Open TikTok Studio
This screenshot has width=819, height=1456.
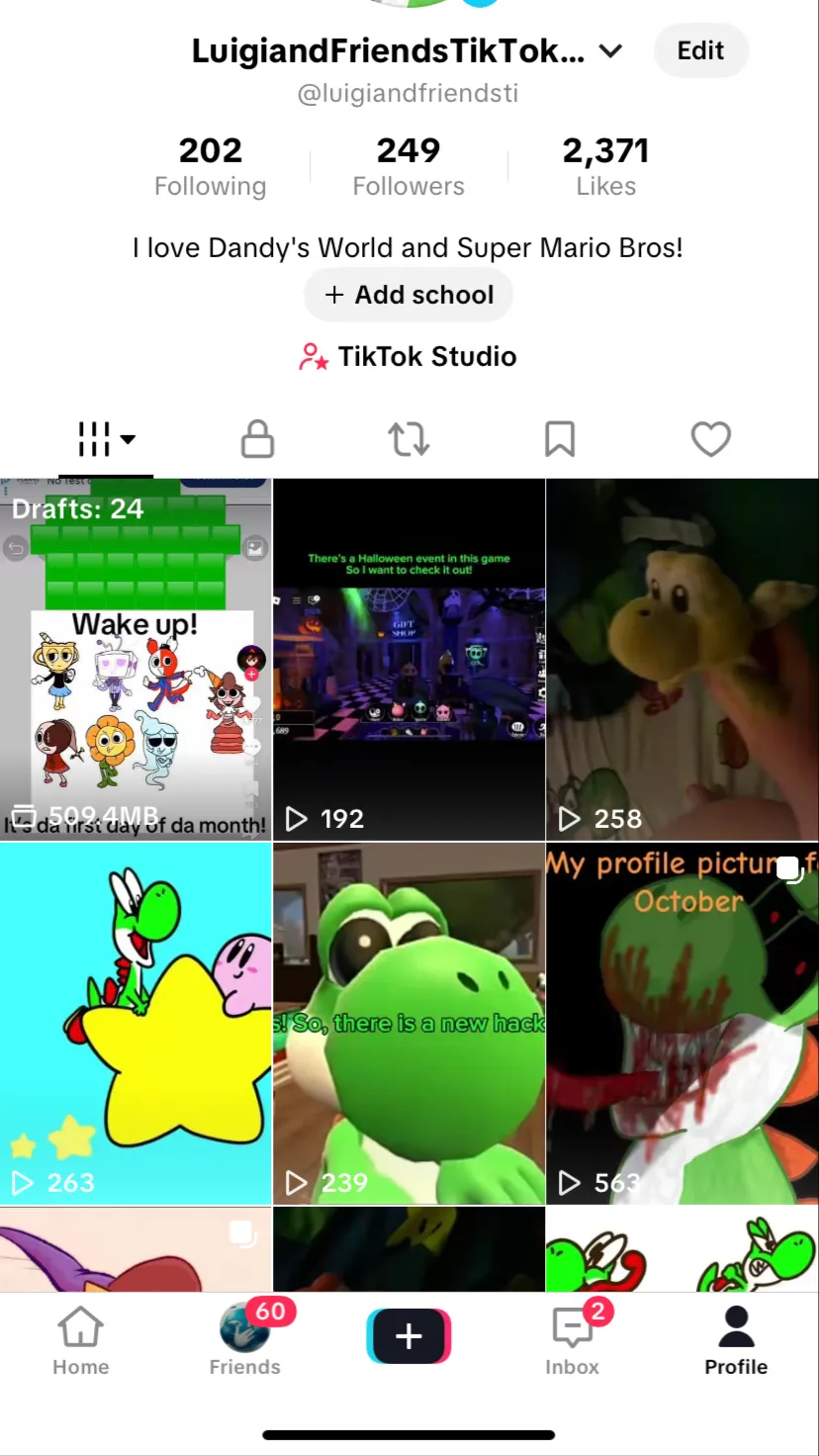pos(409,356)
